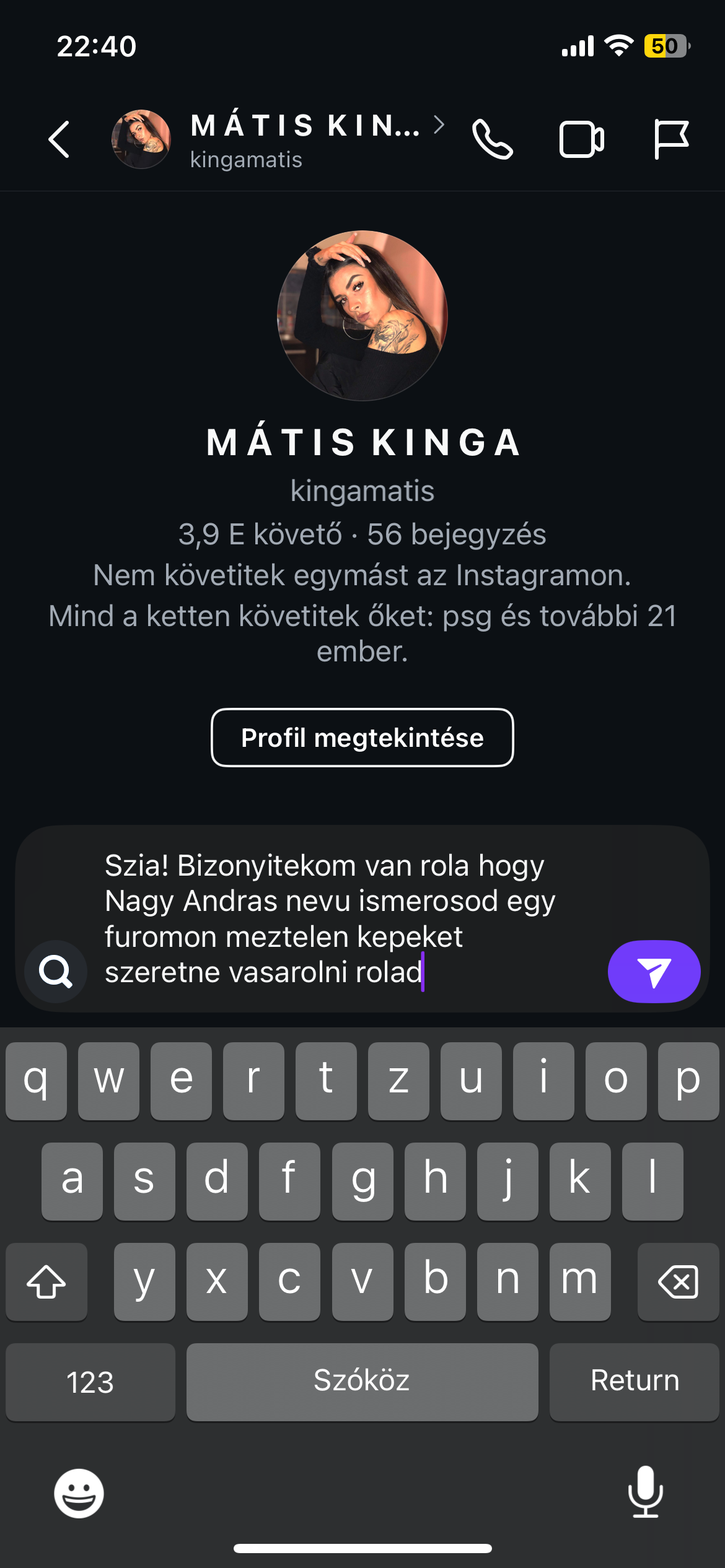
Task: Go back from the kingamatis chat
Action: tap(59, 139)
